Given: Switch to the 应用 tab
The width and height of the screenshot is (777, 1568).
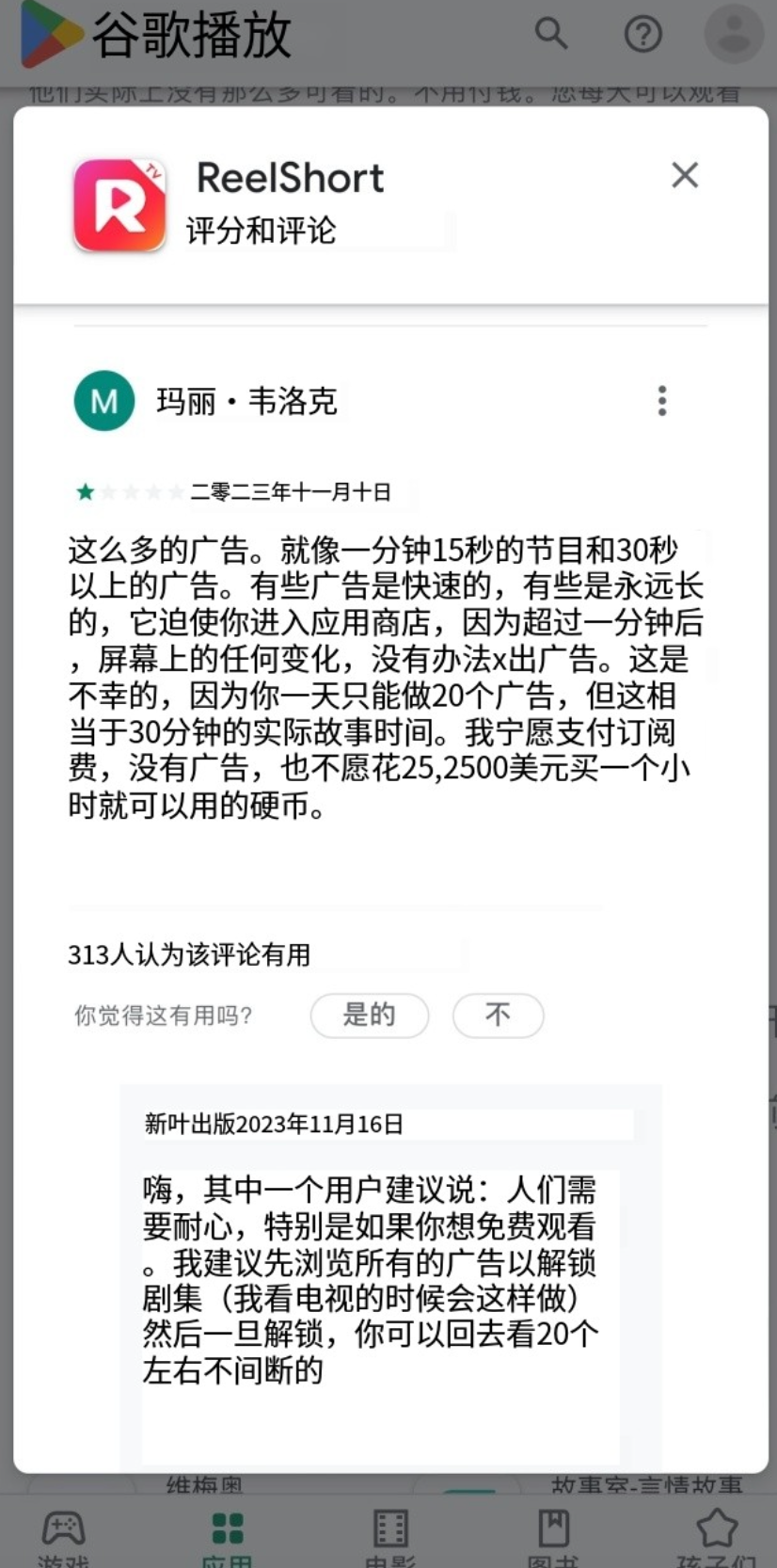Looking at the screenshot, I should click(227, 1536).
